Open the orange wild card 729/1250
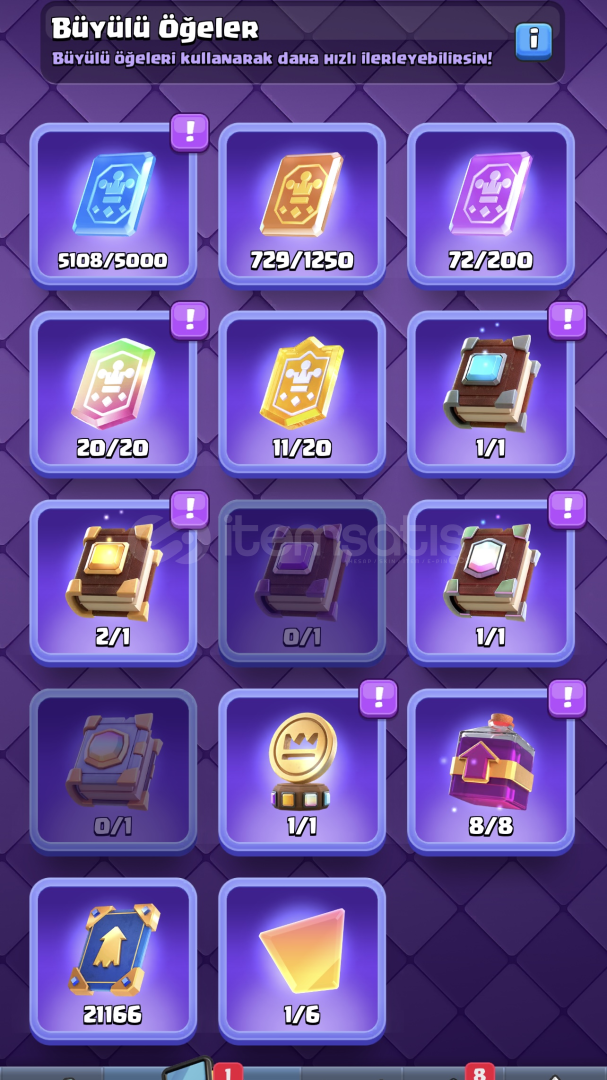607x1080 pixels. click(302, 205)
